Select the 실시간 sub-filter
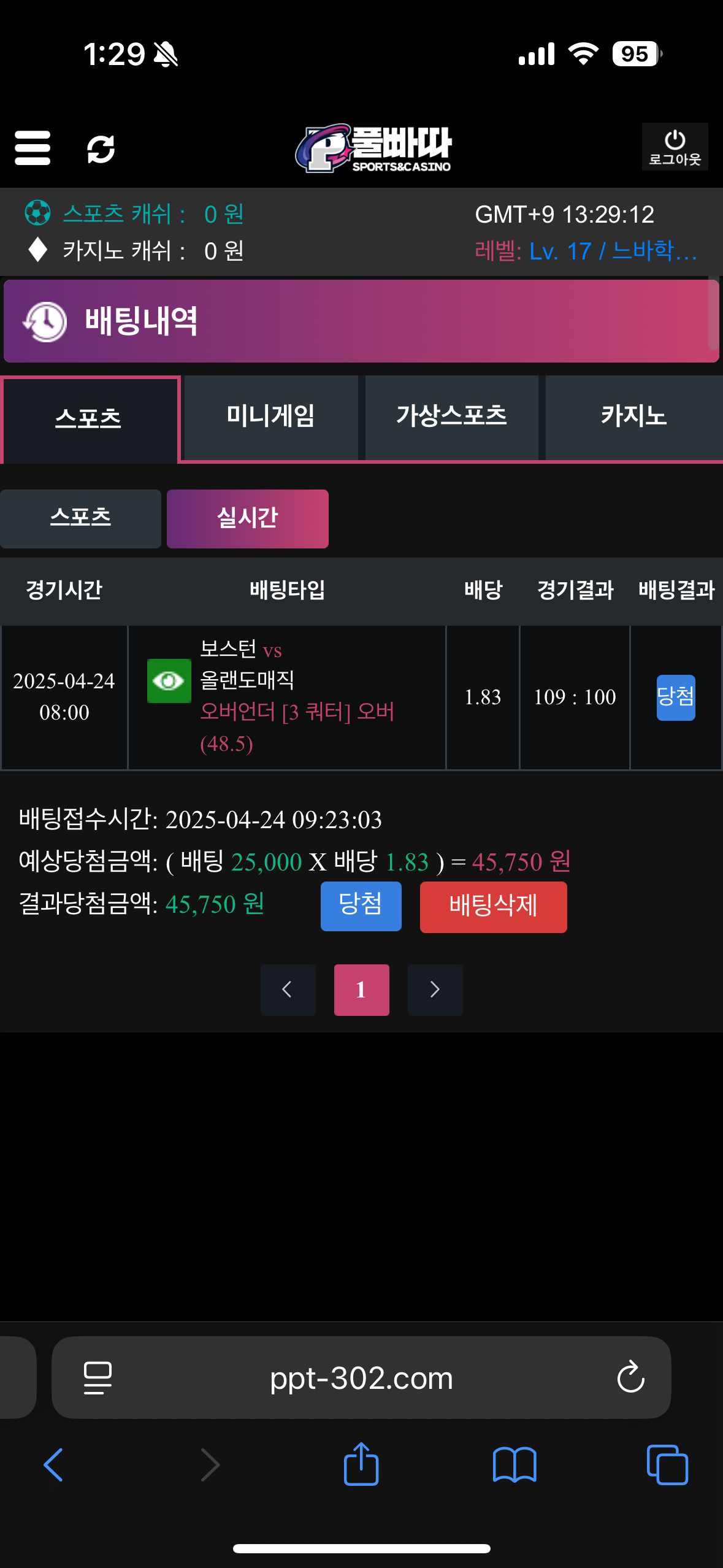 [247, 518]
